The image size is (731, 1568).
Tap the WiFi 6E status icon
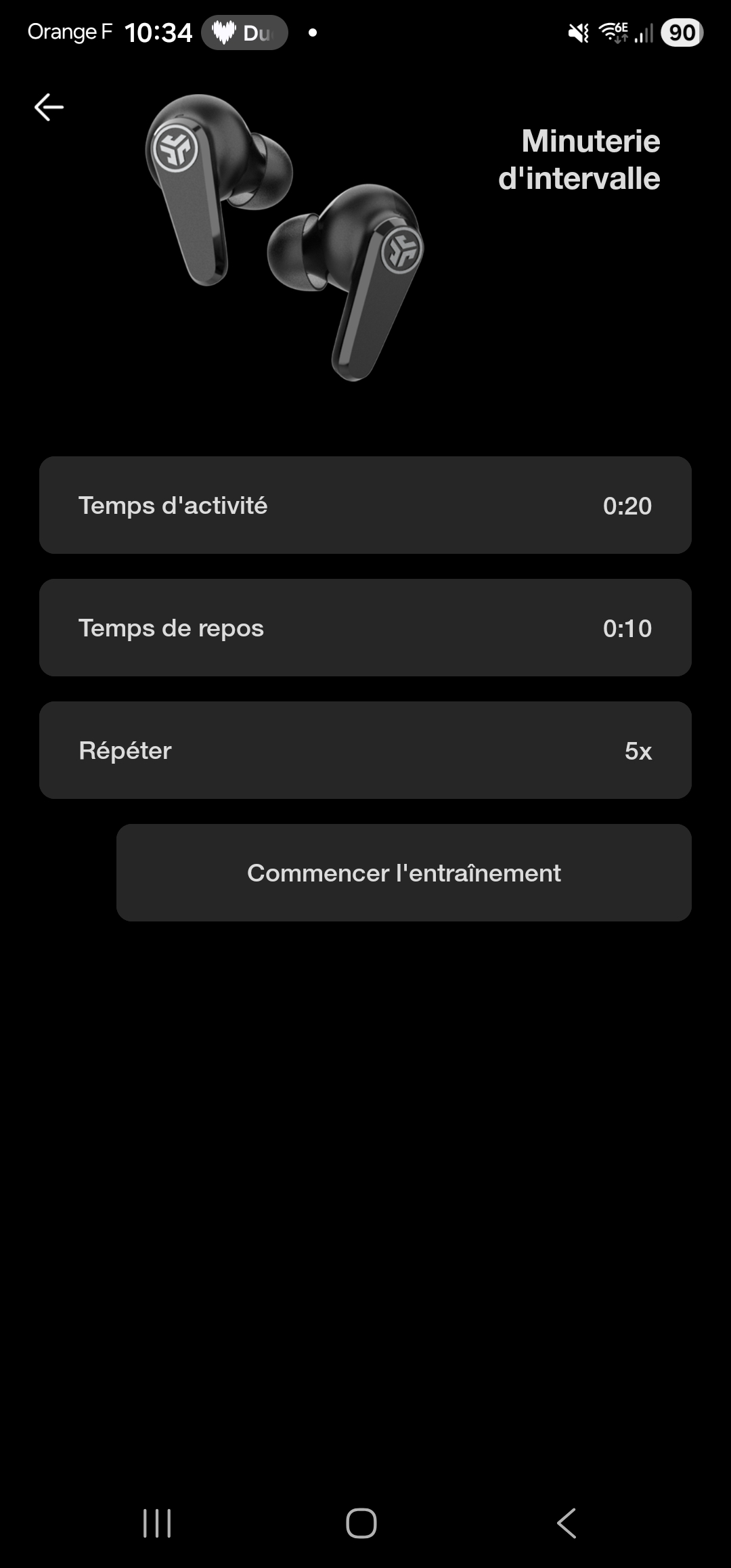pyautogui.click(x=613, y=32)
